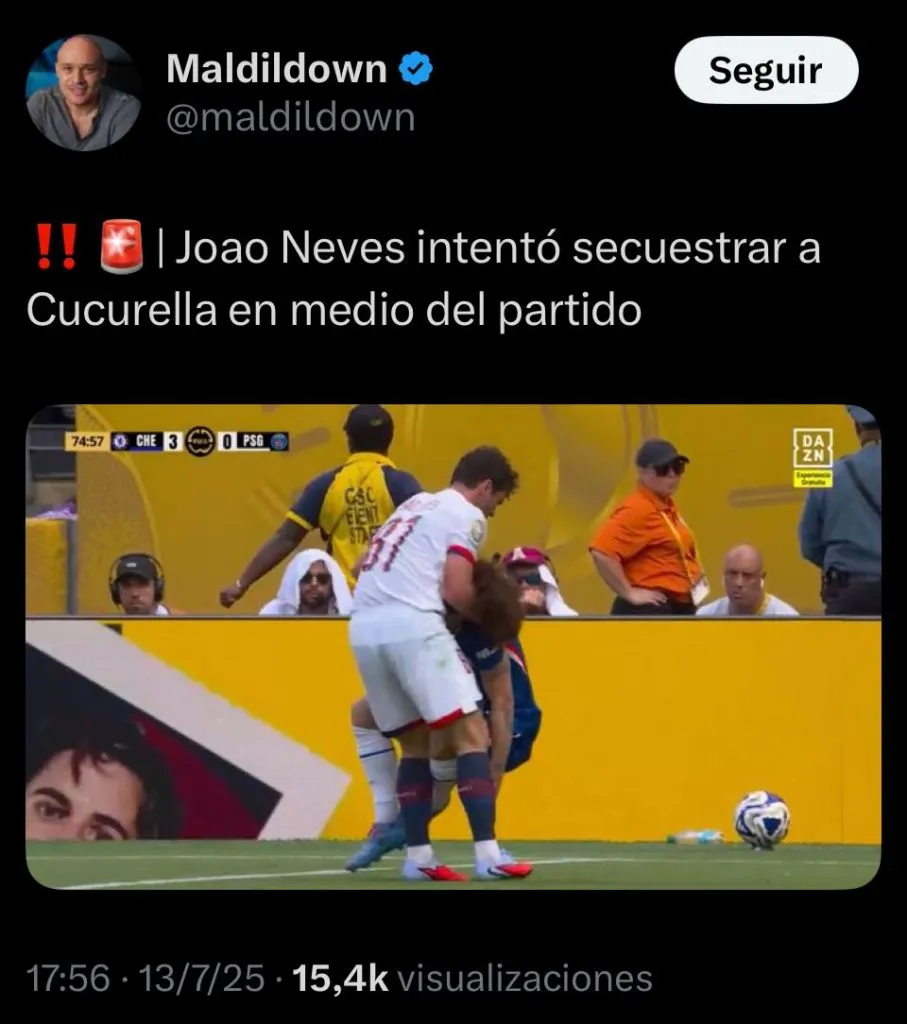The height and width of the screenshot is (1024, 907).
Task: Open the match video thumbnail
Action: coord(453,646)
